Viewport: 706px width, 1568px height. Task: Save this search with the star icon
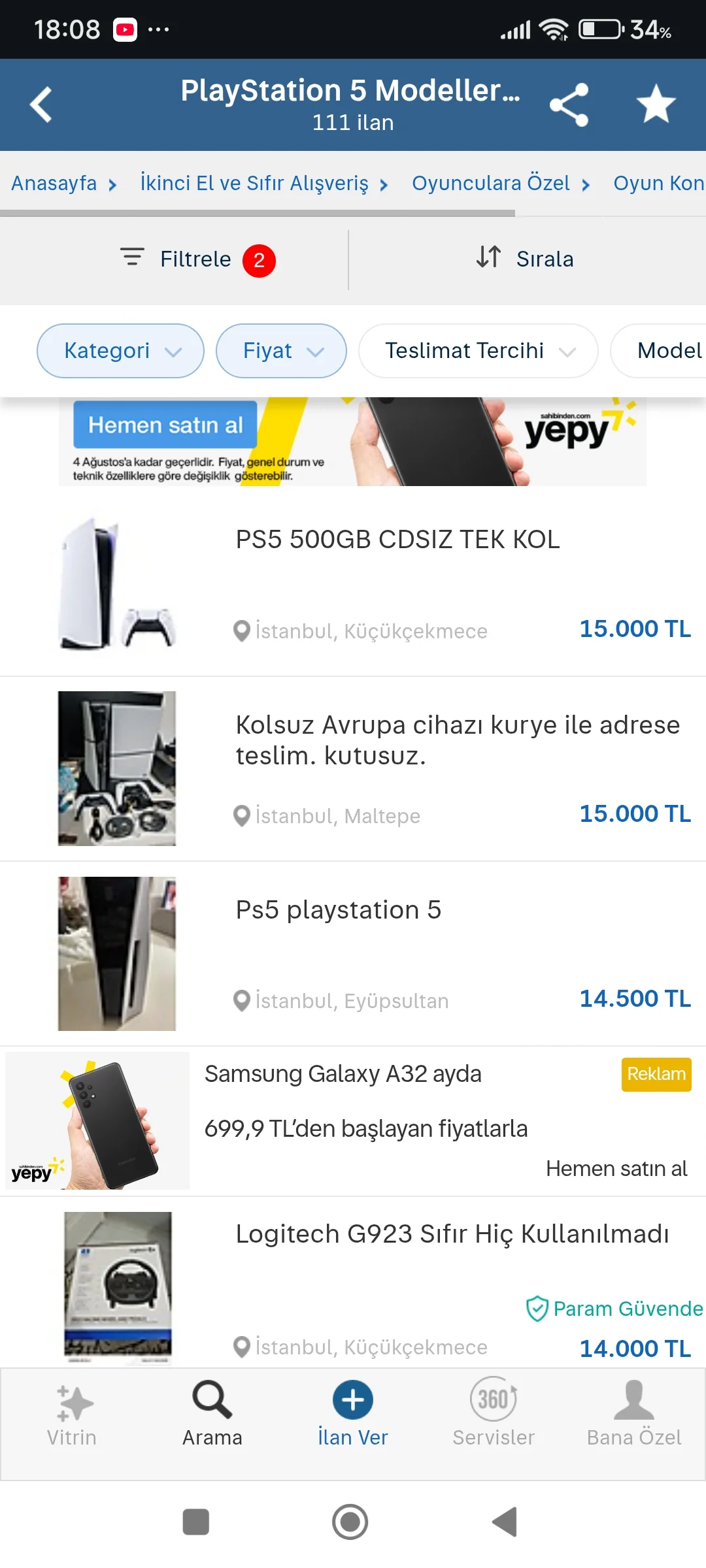pos(656,105)
